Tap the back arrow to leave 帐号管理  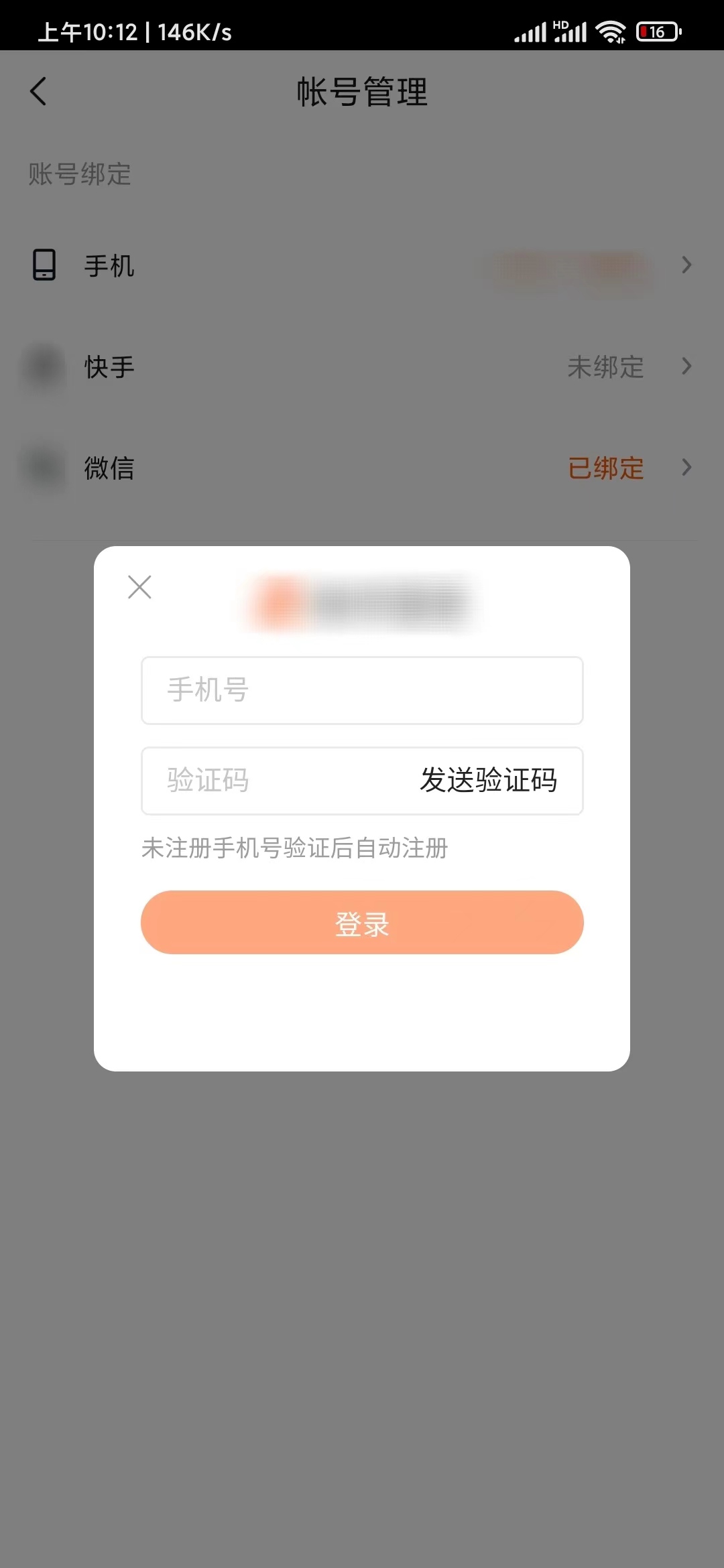(x=38, y=92)
